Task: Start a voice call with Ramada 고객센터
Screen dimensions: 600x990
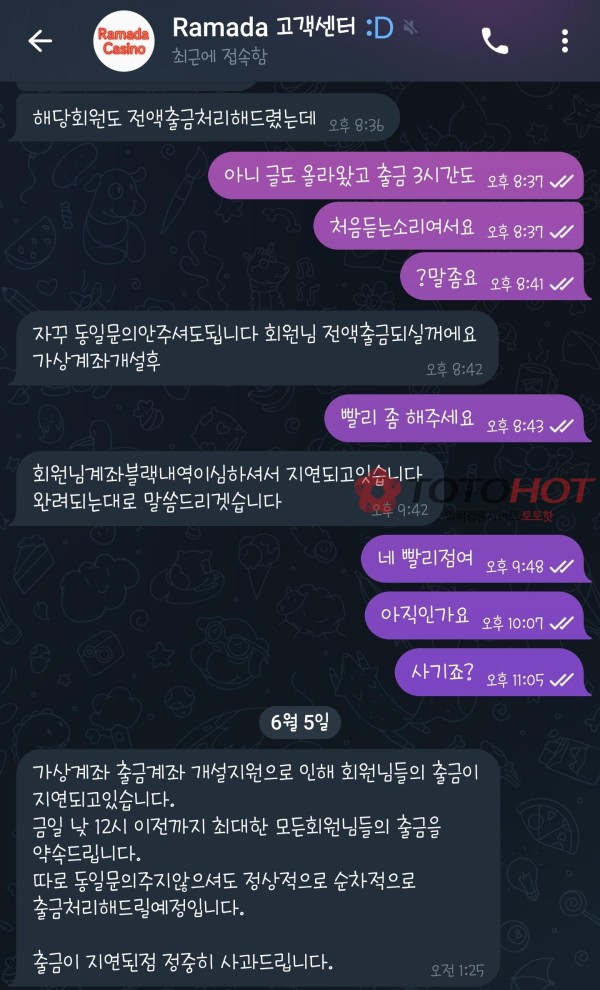Action: click(494, 41)
